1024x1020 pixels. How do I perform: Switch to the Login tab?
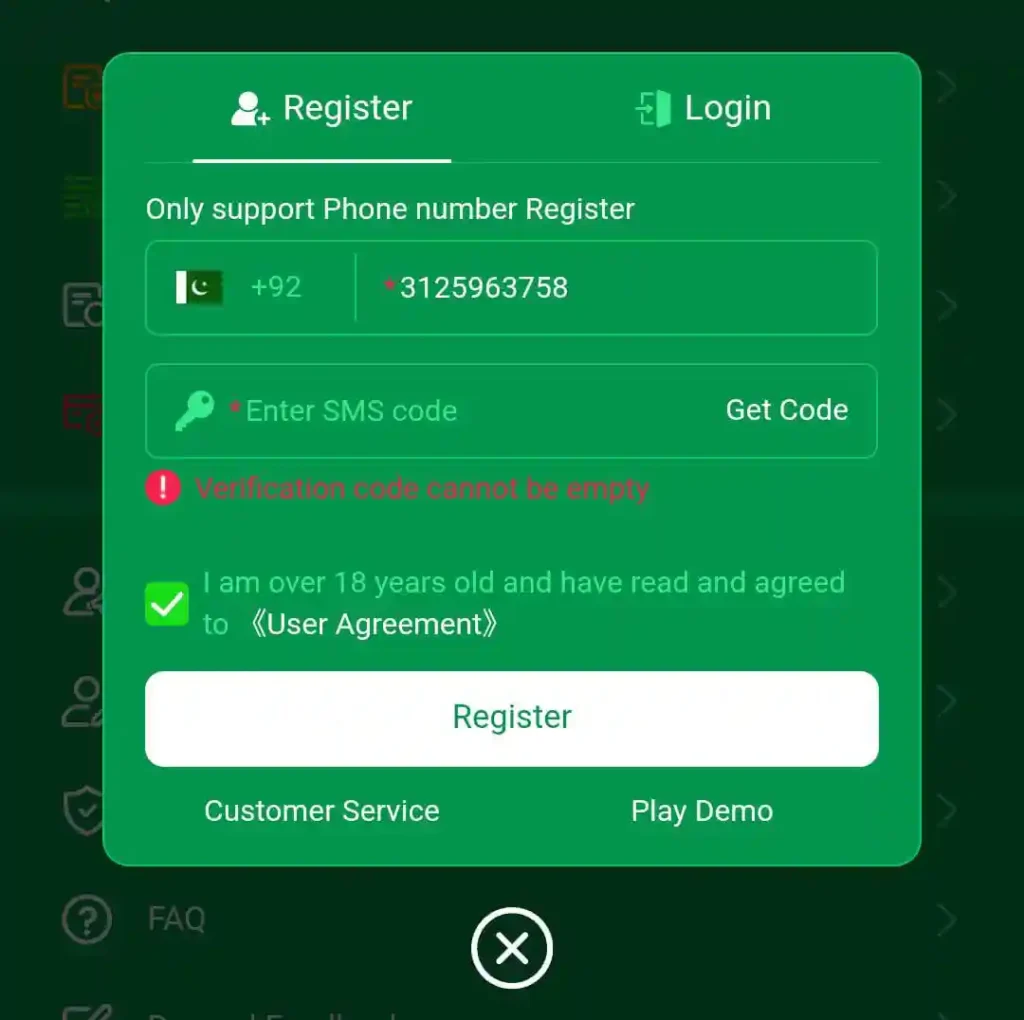click(703, 108)
